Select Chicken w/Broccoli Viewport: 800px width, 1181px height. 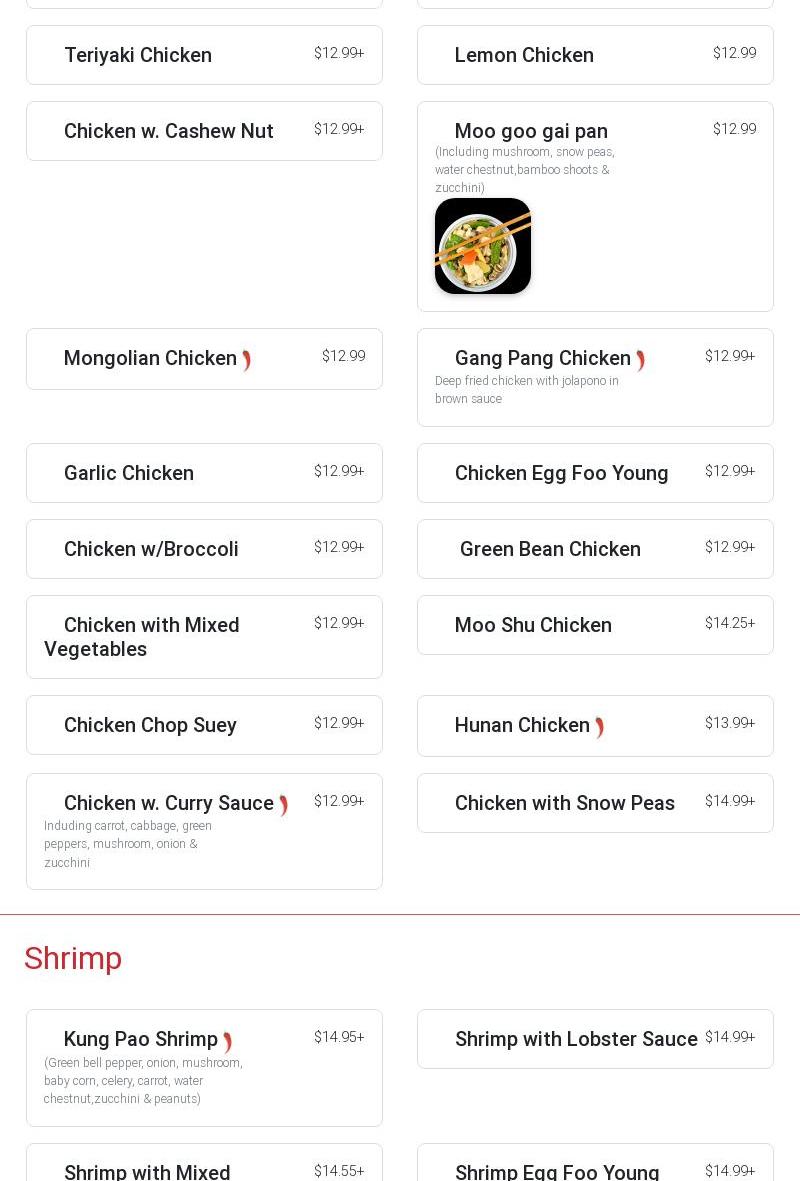[x=204, y=549]
